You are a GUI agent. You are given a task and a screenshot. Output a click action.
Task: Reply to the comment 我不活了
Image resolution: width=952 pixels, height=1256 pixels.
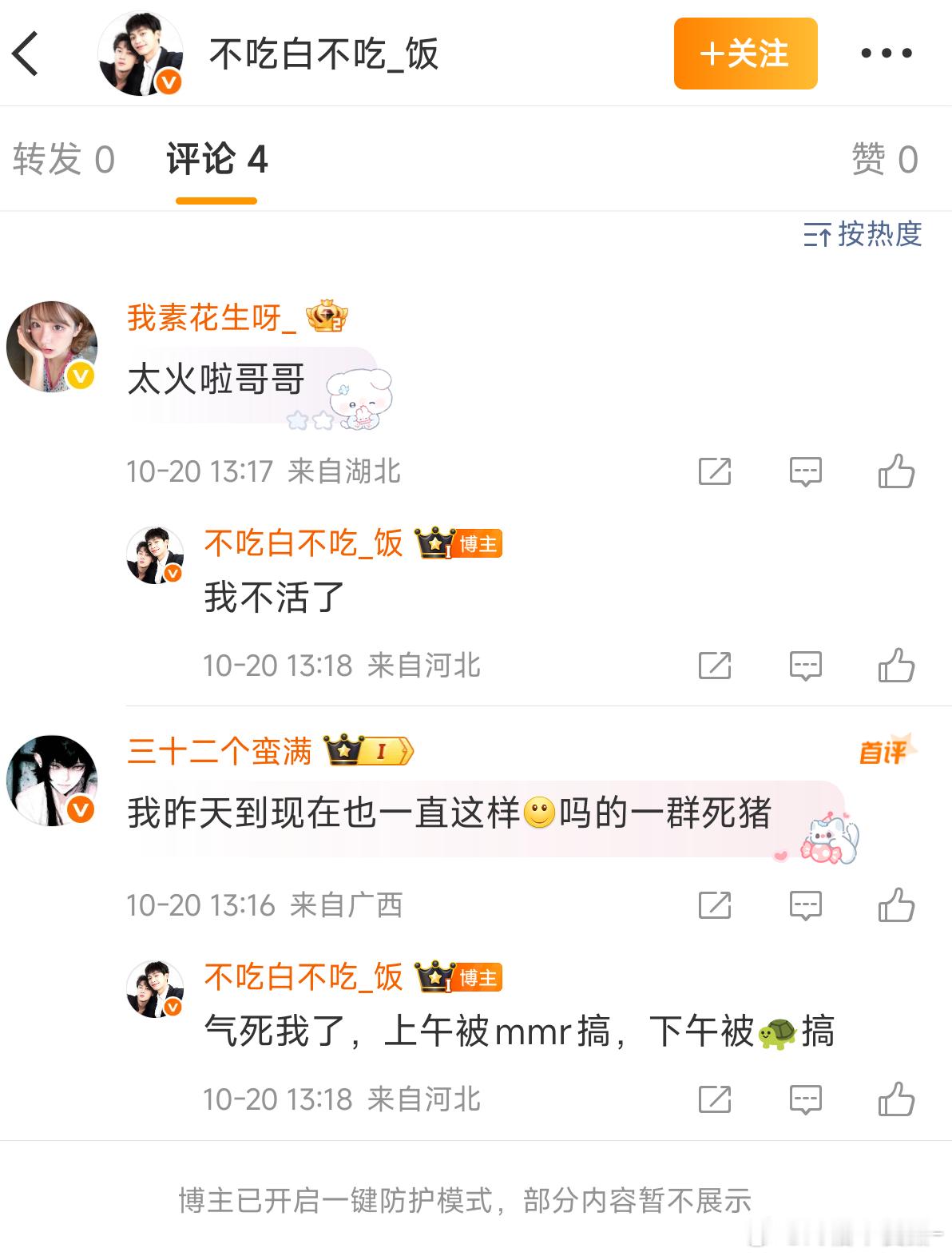tap(805, 666)
